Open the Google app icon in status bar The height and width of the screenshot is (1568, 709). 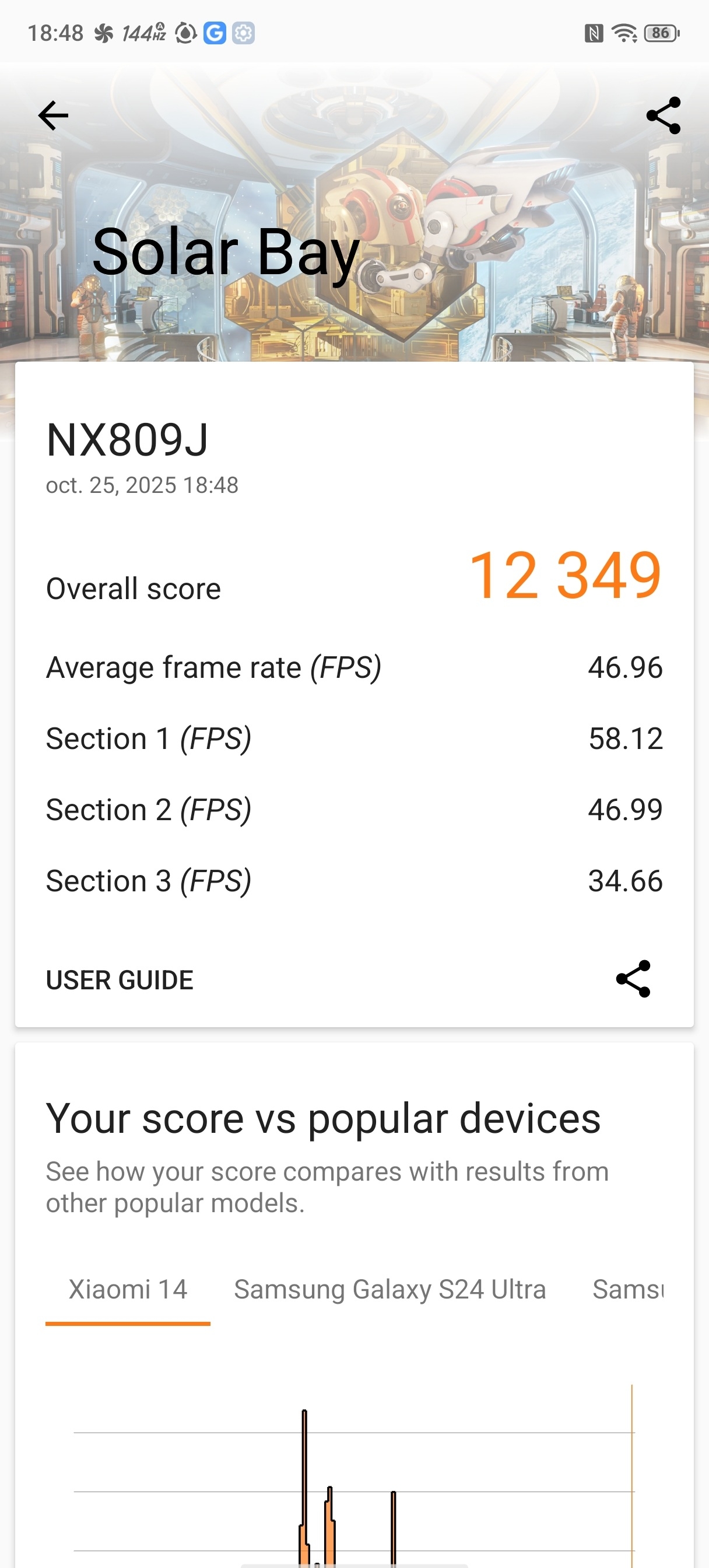click(x=214, y=33)
